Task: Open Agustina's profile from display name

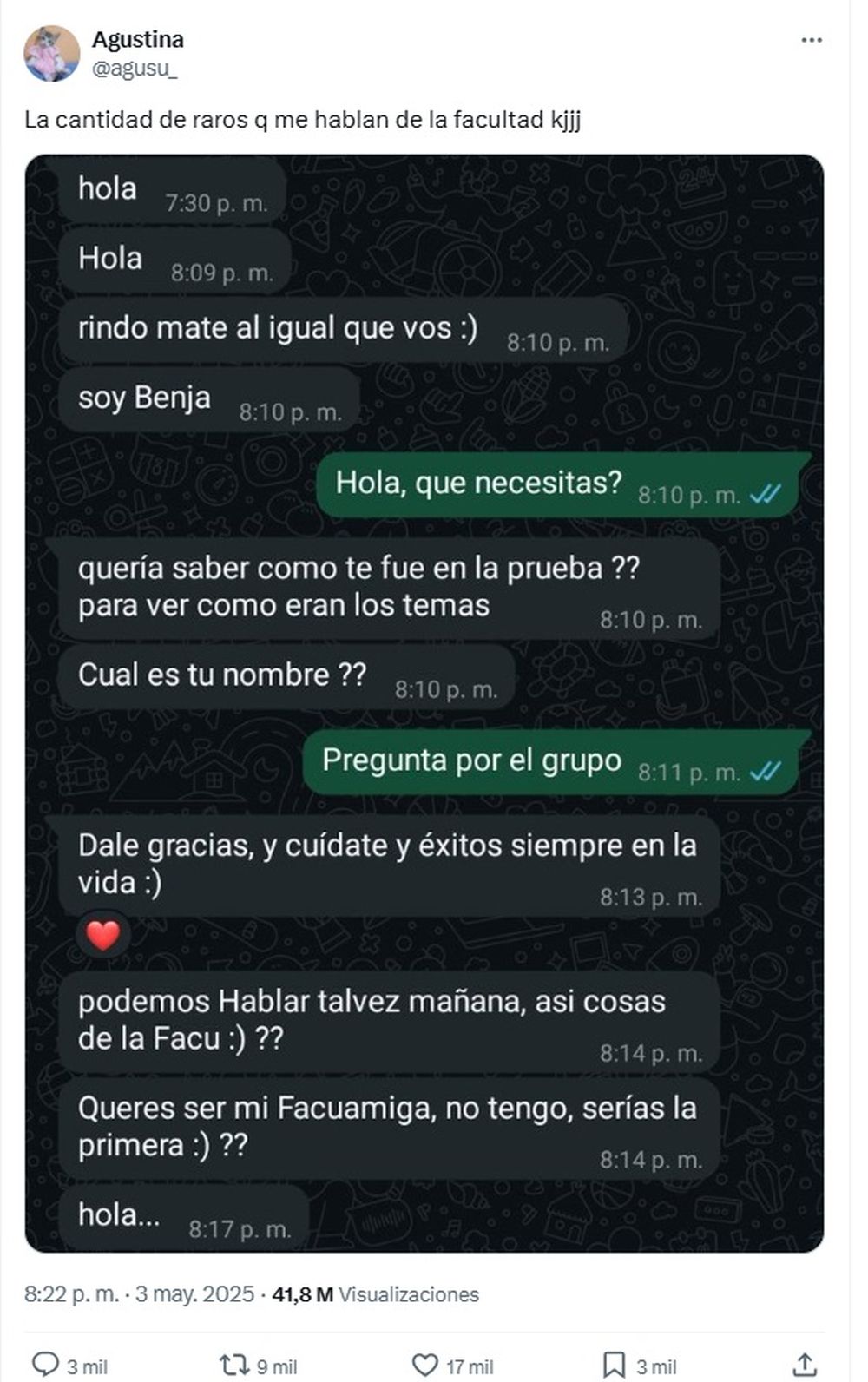Action: pyautogui.click(x=135, y=39)
